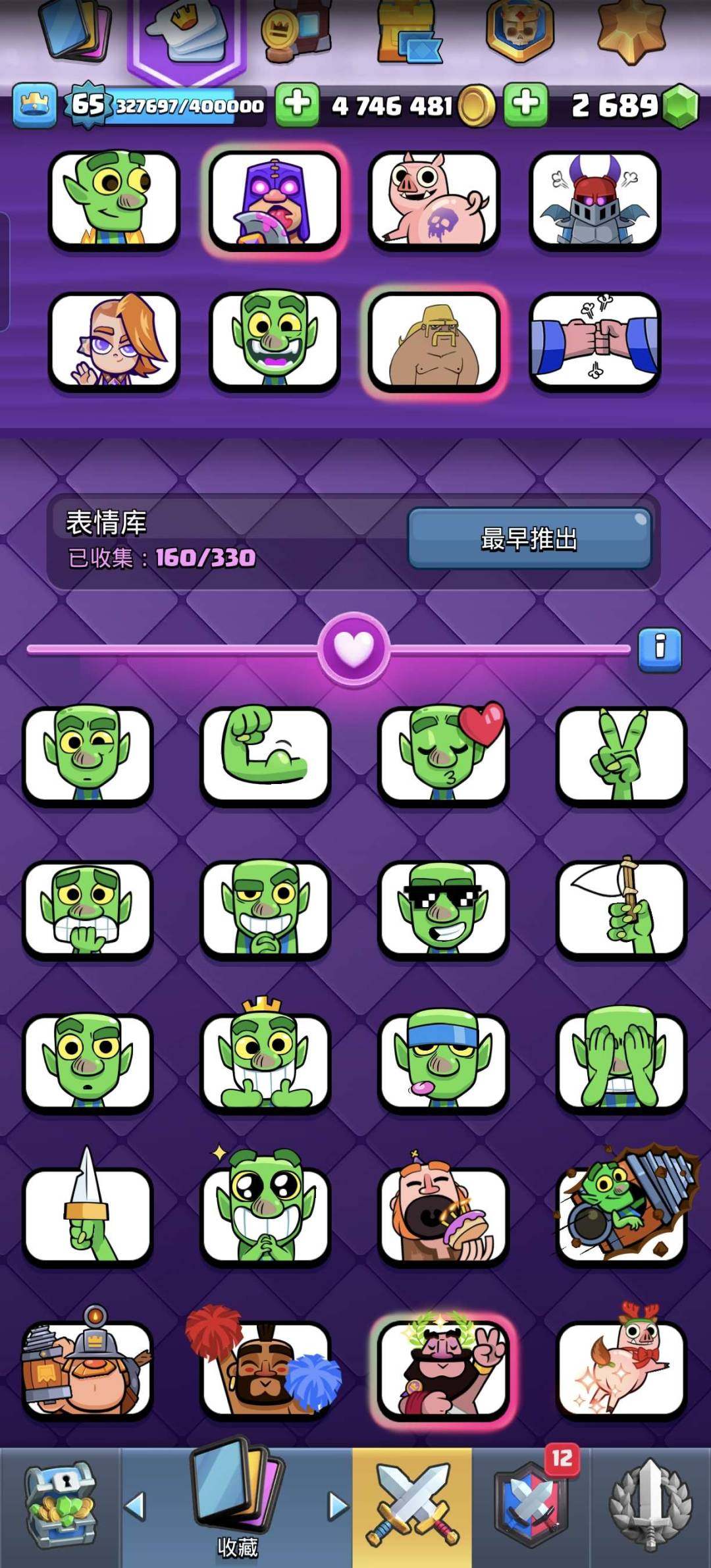The height and width of the screenshot is (1568, 711).
Task: Add gold with the plus button
Action: click(298, 103)
